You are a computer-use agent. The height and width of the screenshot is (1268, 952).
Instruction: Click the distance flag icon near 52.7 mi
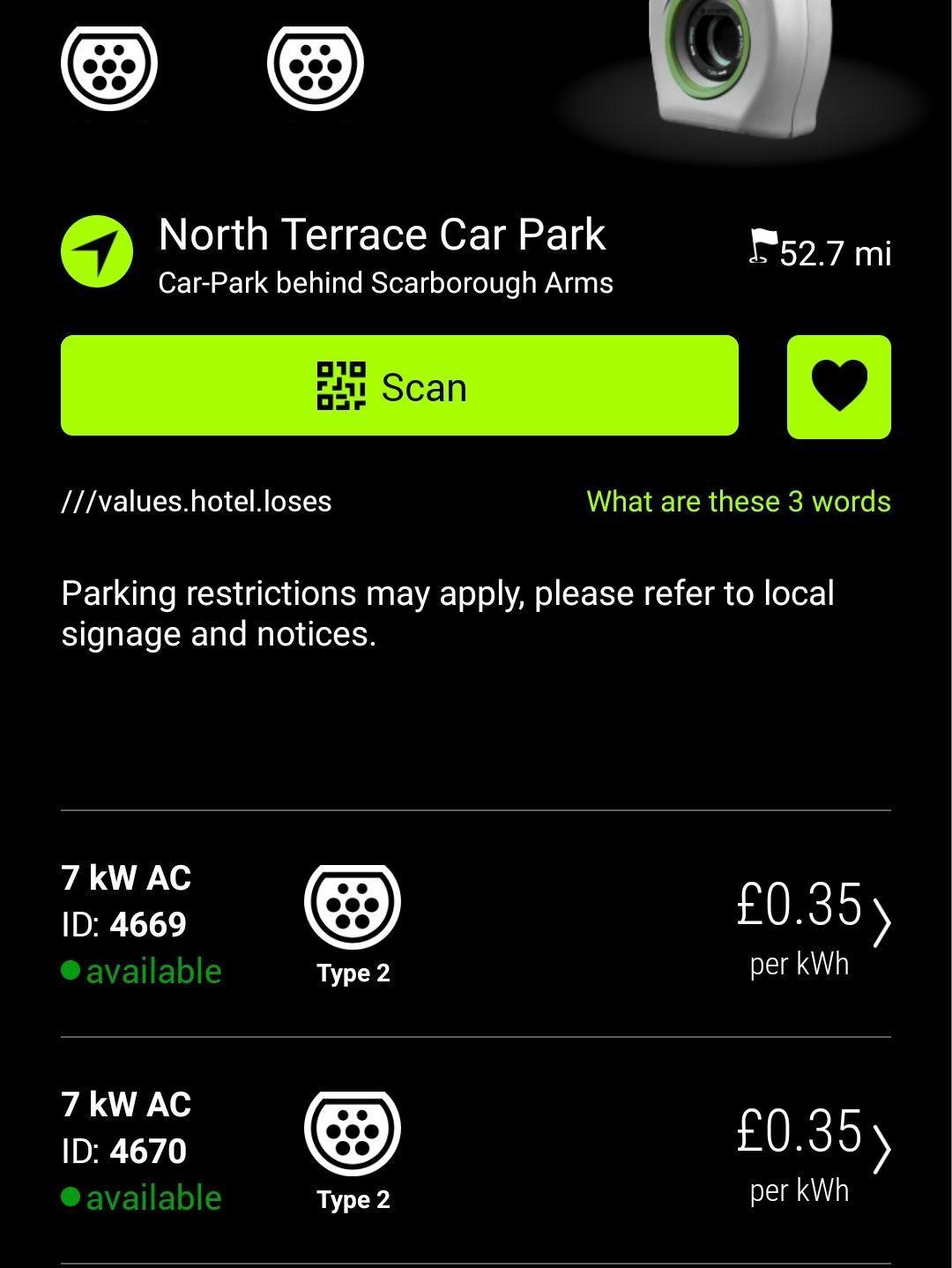[x=760, y=250]
